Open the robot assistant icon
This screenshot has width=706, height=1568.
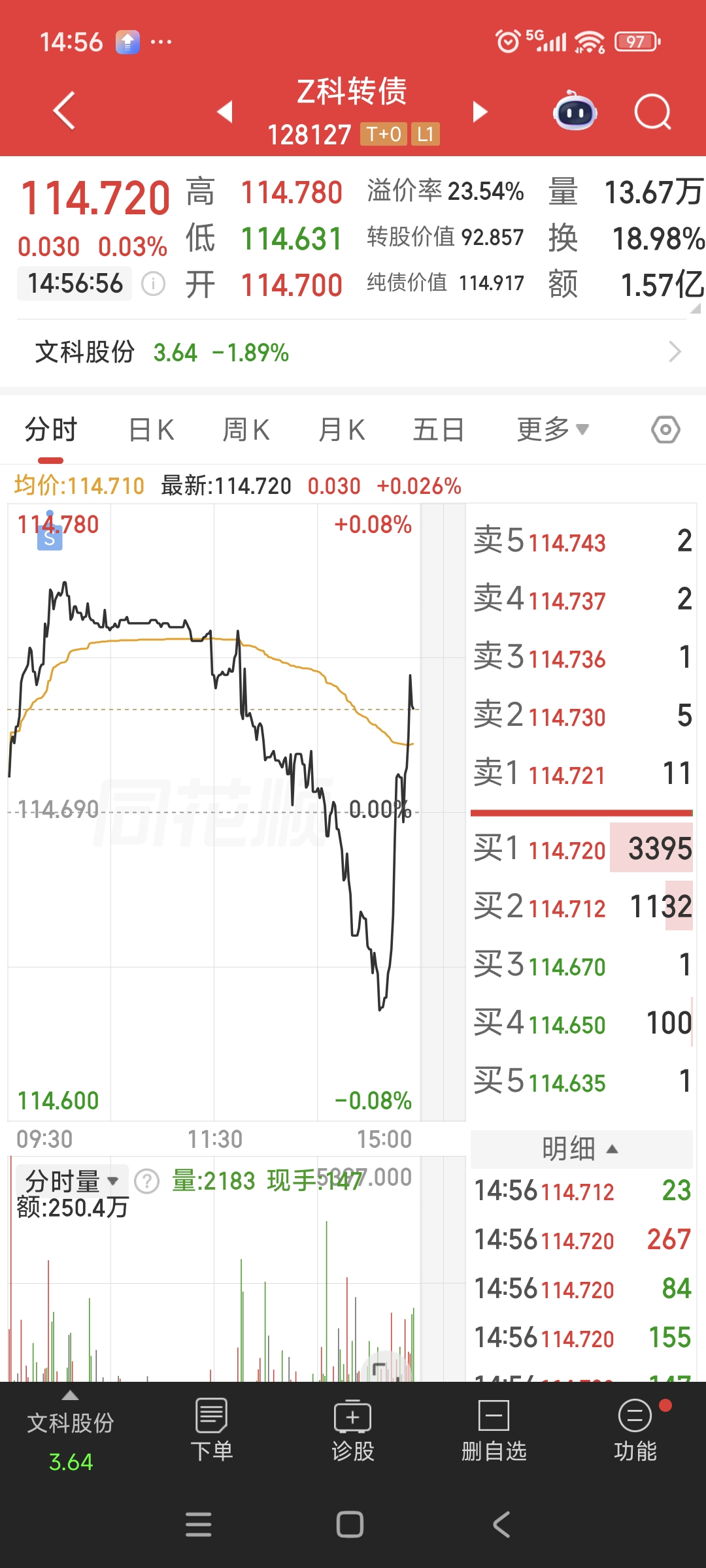pyautogui.click(x=575, y=111)
